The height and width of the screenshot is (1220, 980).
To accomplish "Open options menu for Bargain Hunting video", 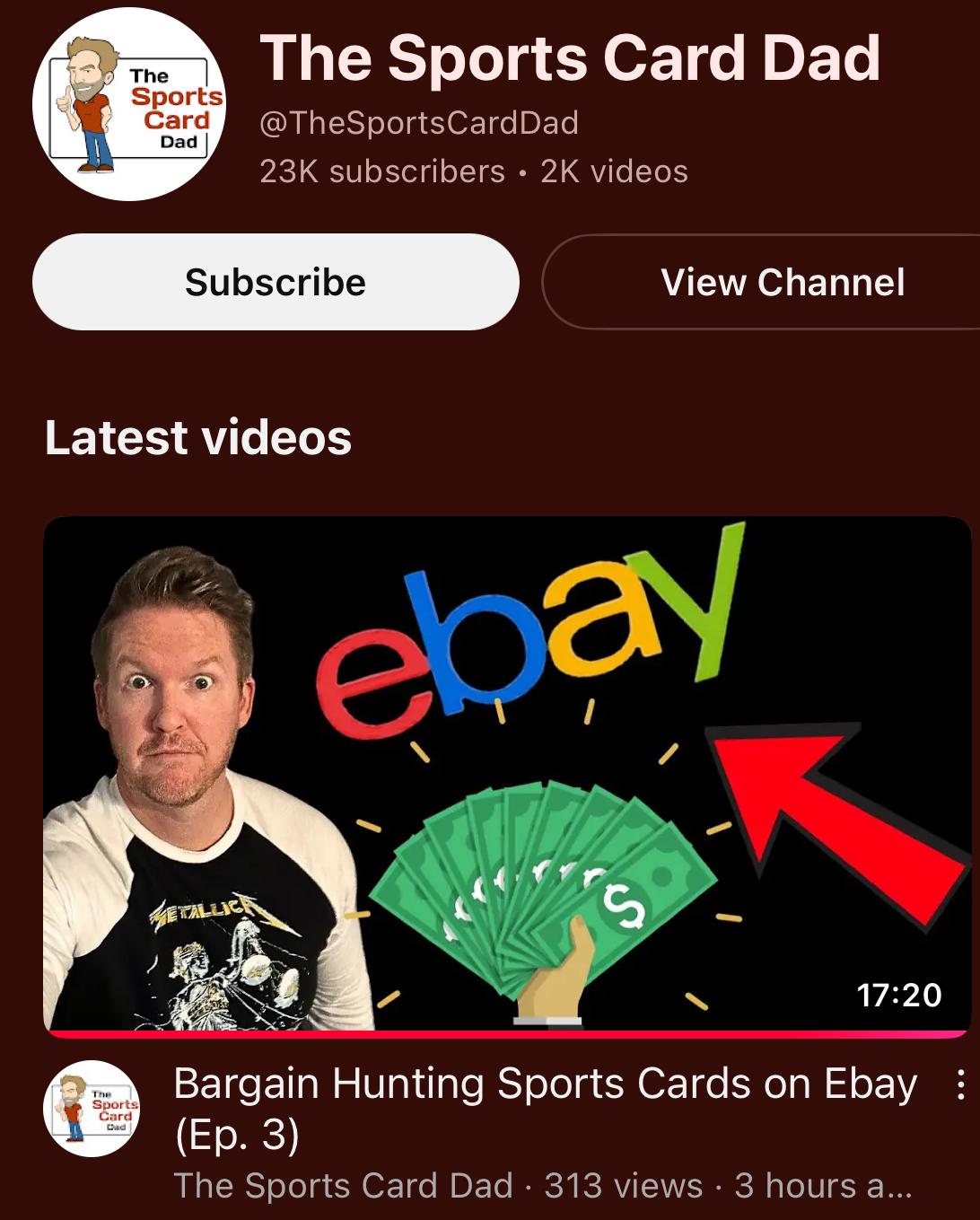I will coord(960,1084).
